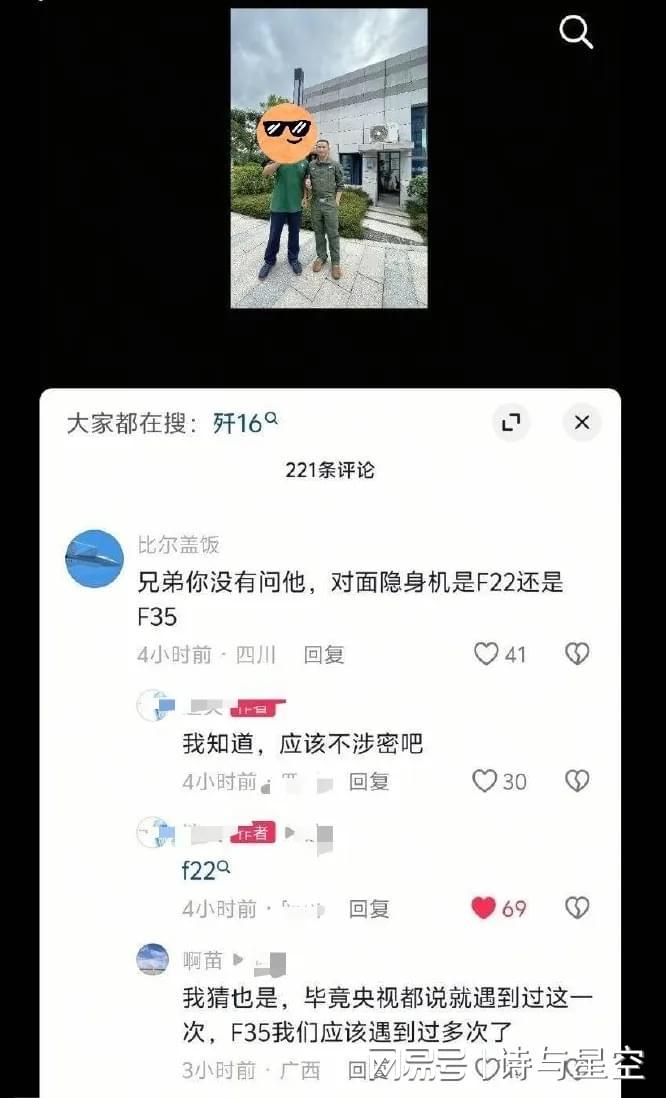
Task: Expand the comments panel to full screen
Action: [x=511, y=423]
